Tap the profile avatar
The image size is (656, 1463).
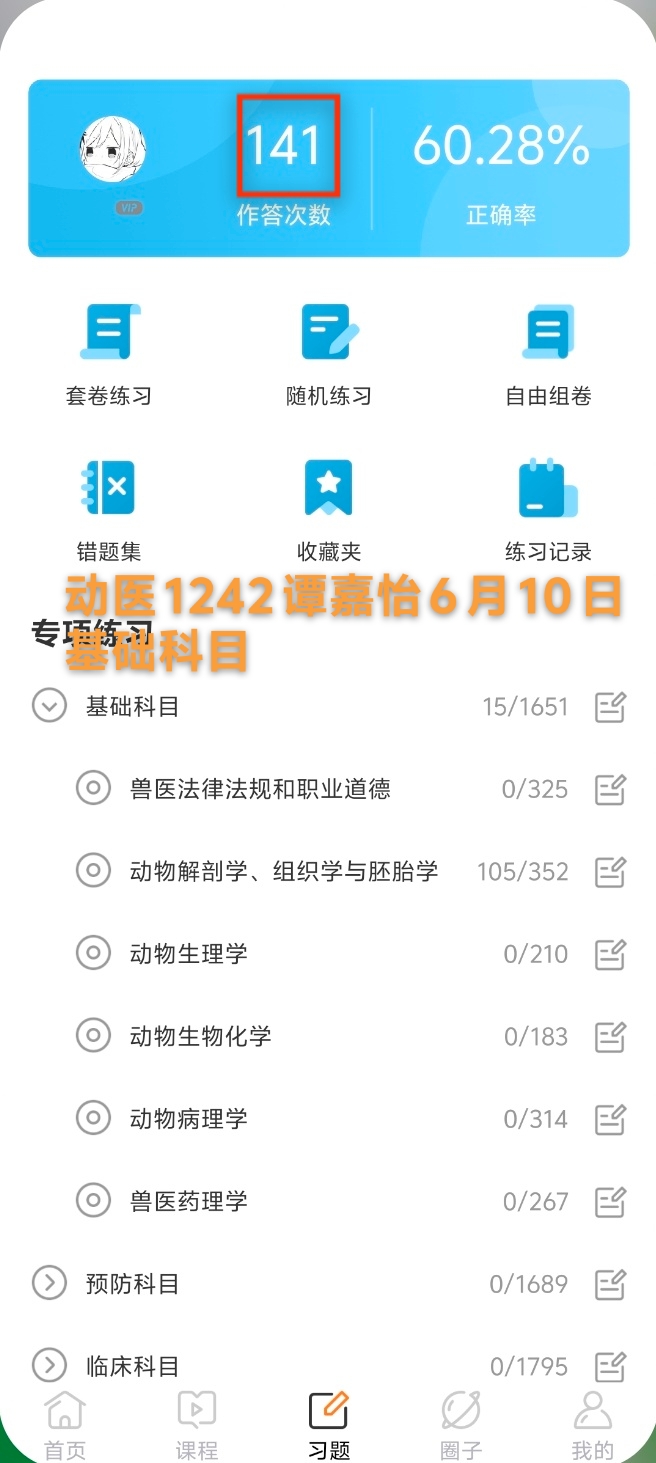click(x=112, y=149)
